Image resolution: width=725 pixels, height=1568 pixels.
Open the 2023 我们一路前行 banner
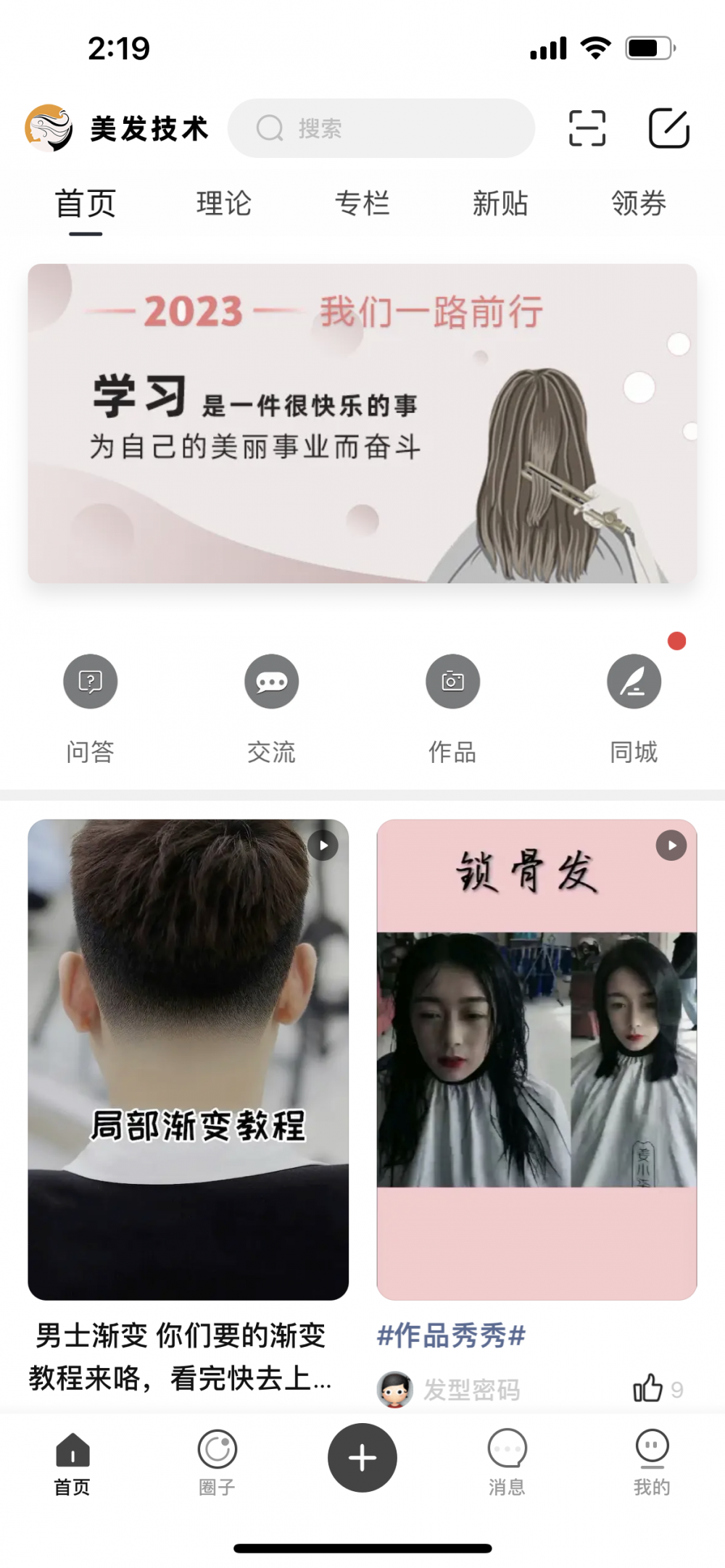tap(362, 423)
